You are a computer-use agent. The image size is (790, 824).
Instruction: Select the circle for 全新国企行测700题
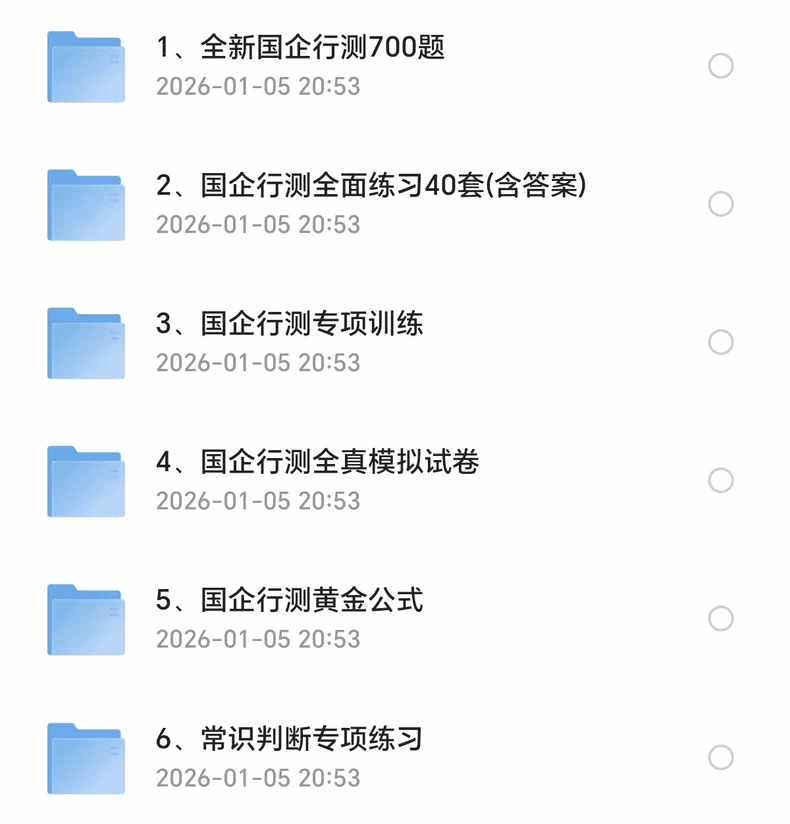[720, 66]
